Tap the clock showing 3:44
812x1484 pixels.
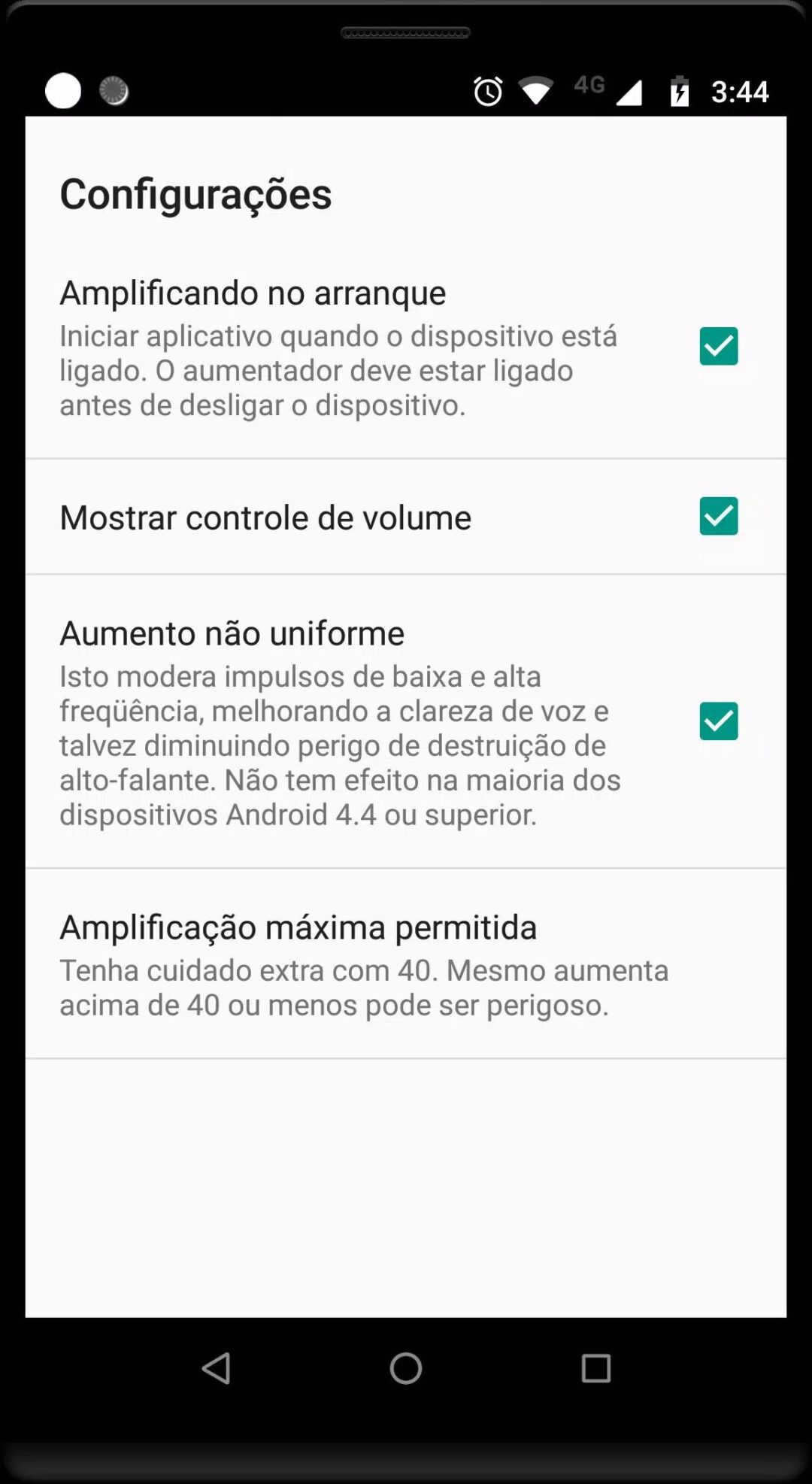coord(741,90)
